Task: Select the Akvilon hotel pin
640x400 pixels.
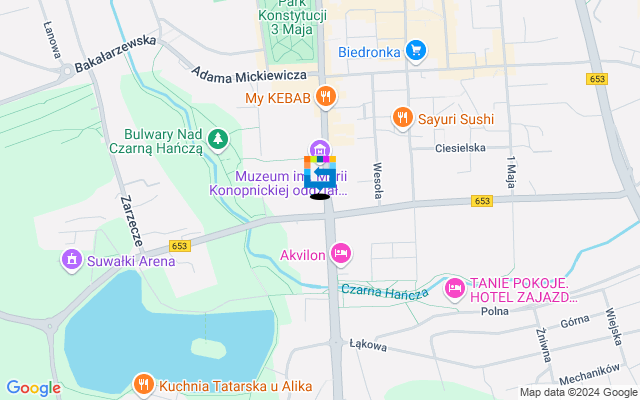Action: 341,254
